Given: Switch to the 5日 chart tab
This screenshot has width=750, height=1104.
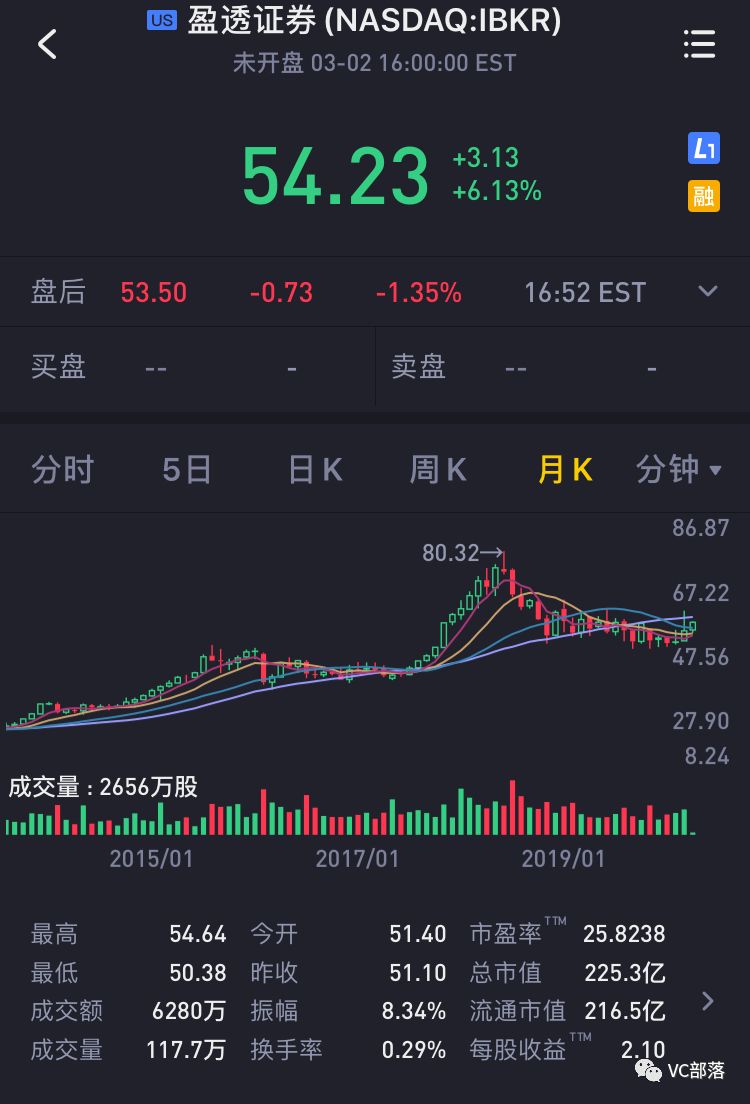Looking at the screenshot, I should [187, 469].
